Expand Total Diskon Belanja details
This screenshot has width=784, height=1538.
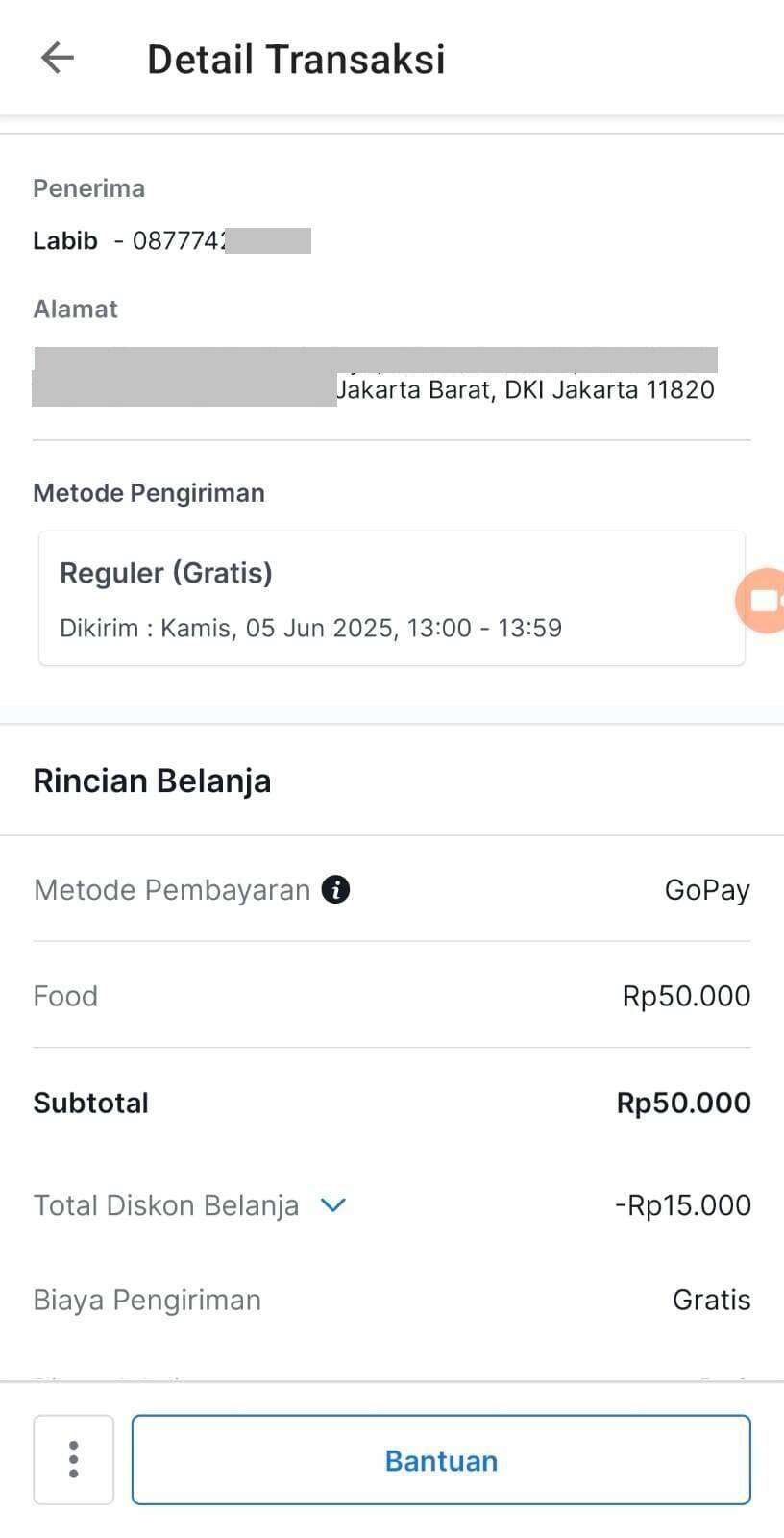[x=332, y=1204]
